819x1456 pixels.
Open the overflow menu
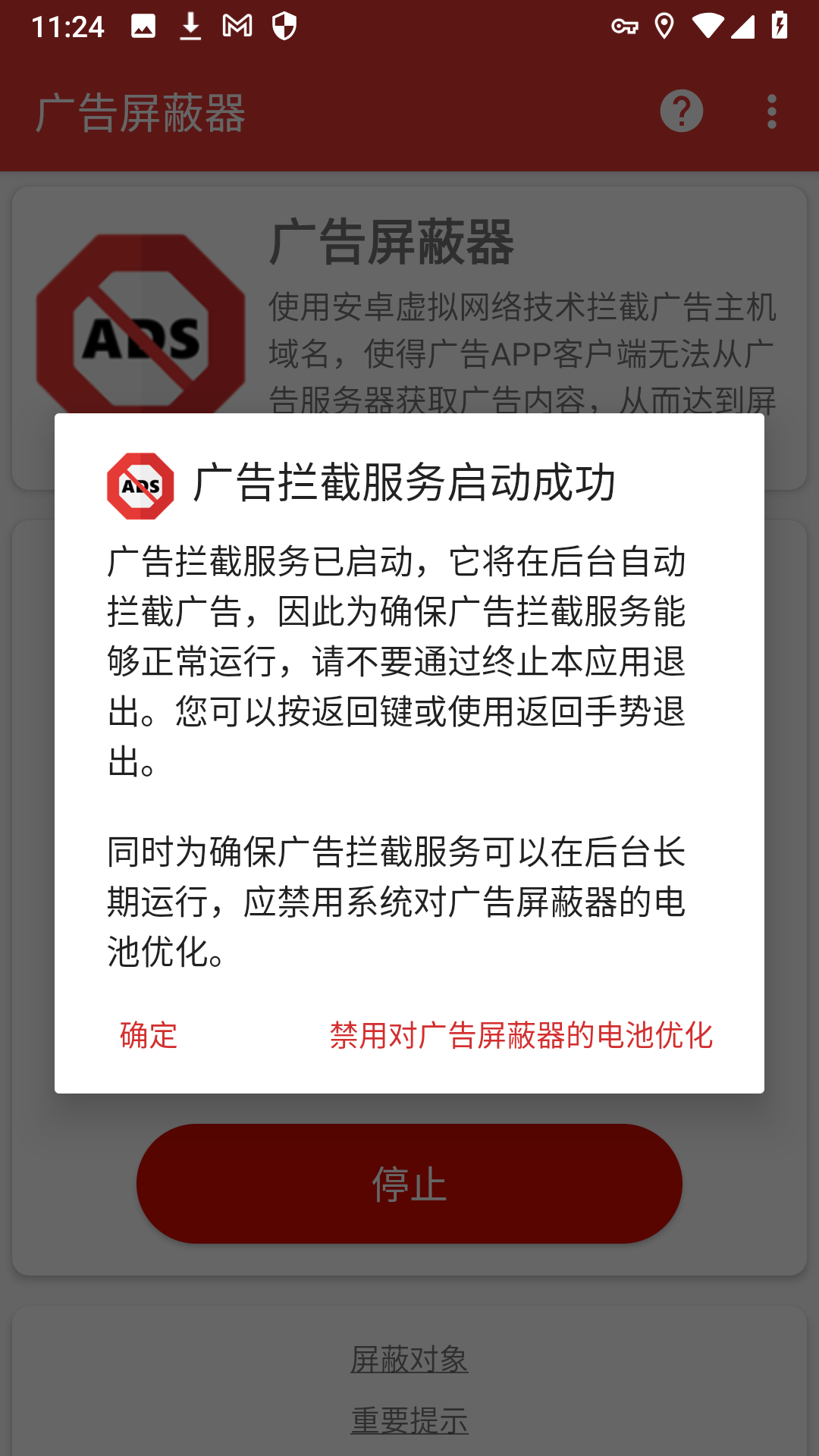[x=772, y=111]
